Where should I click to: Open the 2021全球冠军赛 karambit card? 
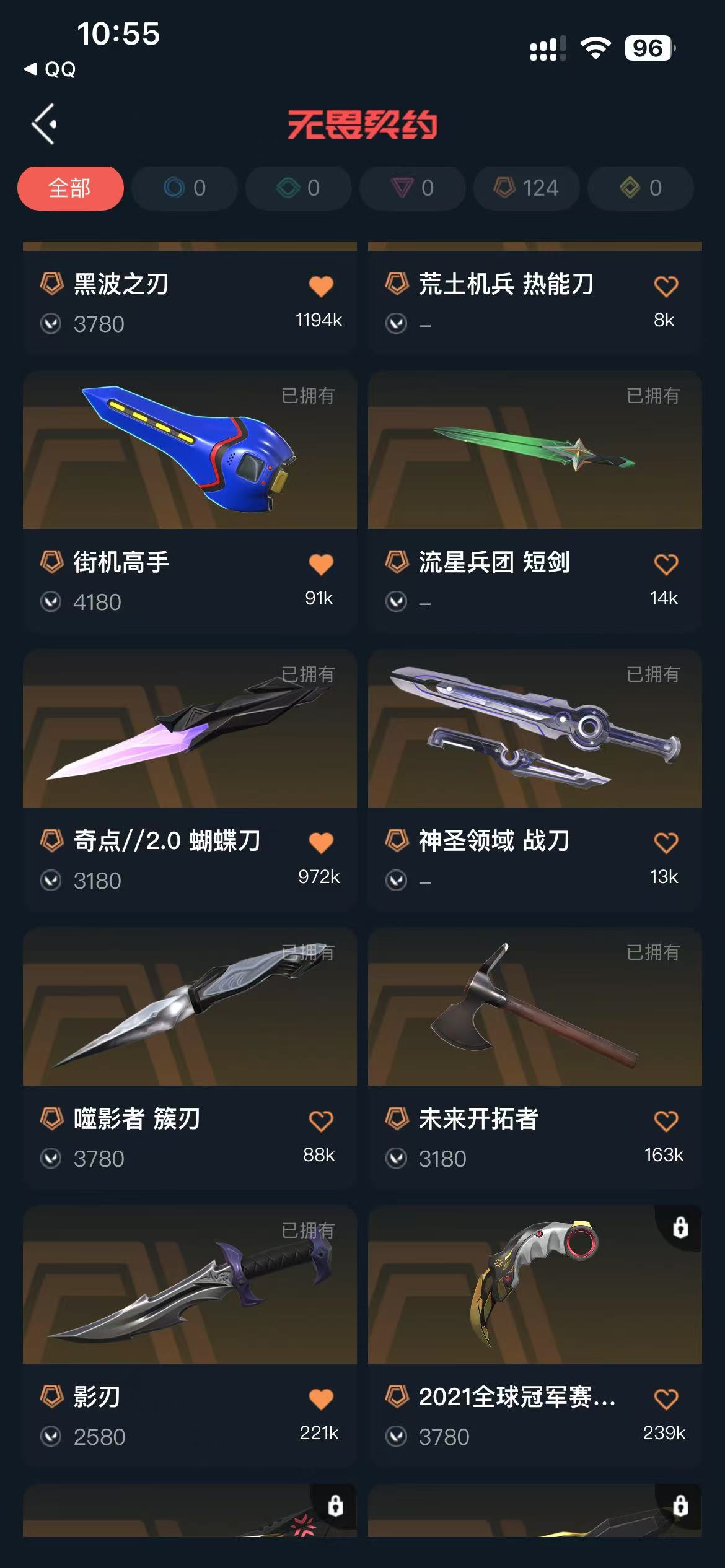(535, 1285)
